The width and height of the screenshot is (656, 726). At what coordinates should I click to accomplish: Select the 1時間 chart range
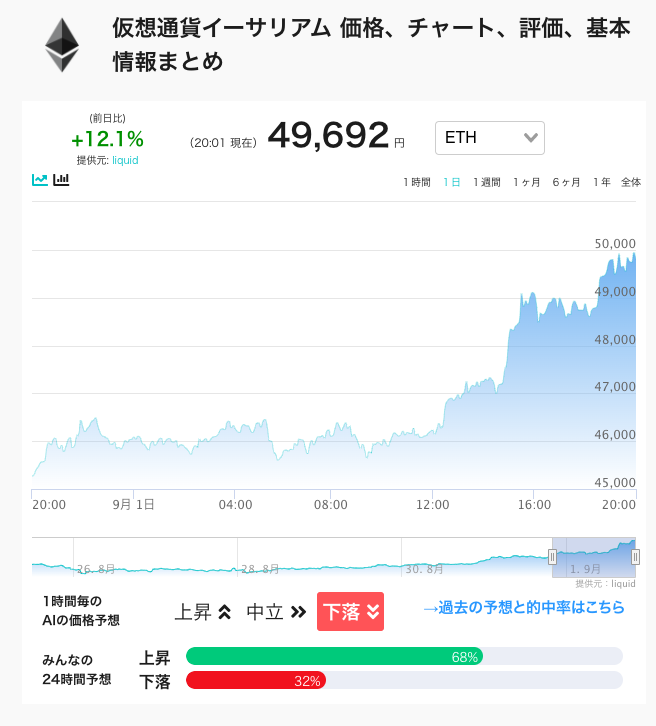417,182
